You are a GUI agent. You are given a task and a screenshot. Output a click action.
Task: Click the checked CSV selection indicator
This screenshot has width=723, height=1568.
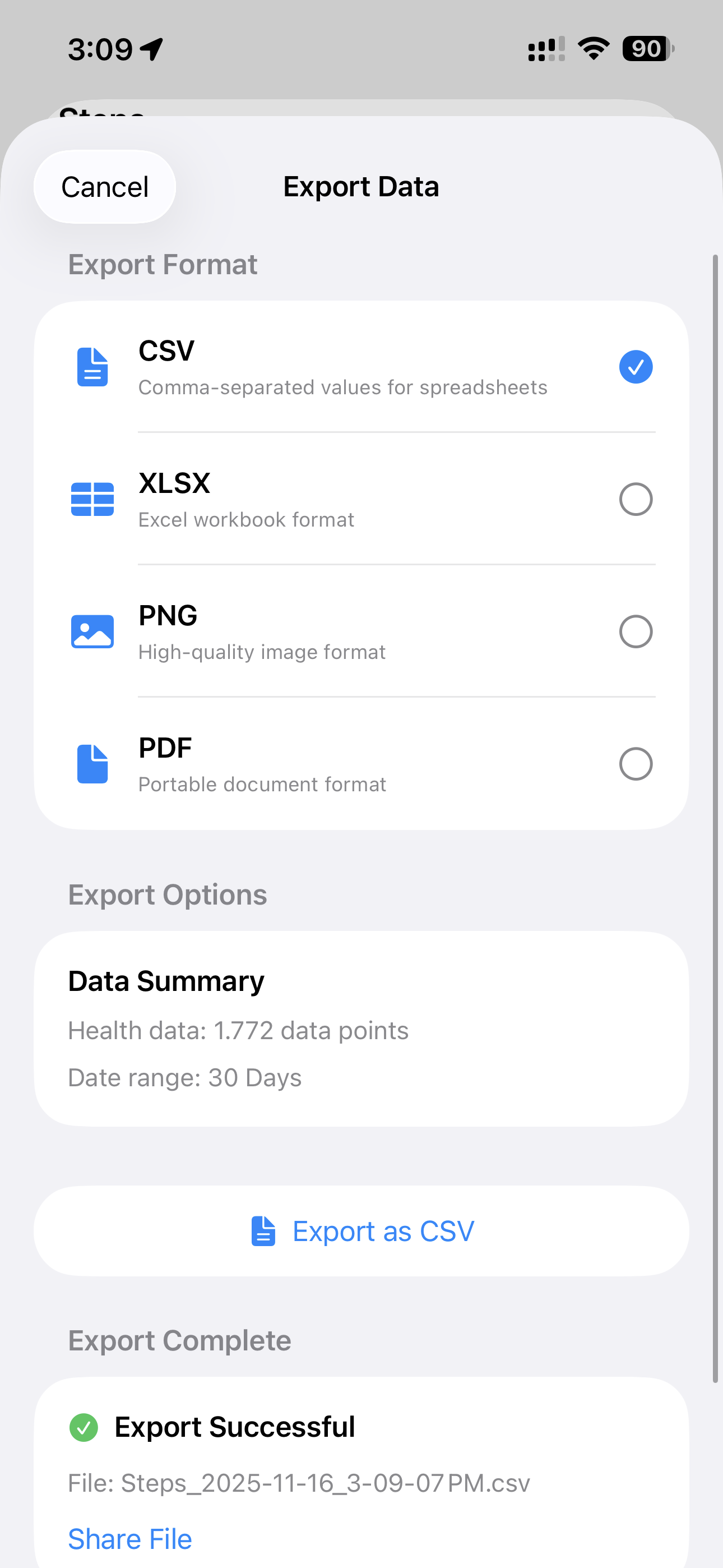(636, 366)
